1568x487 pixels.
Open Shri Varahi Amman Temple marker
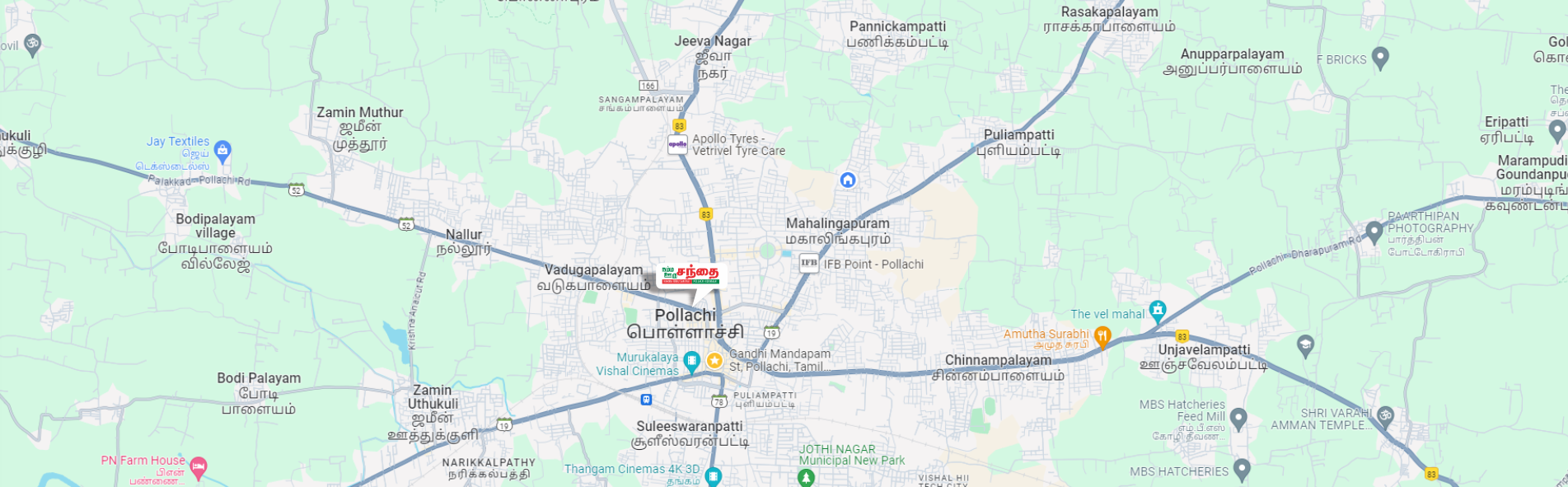1385,416
